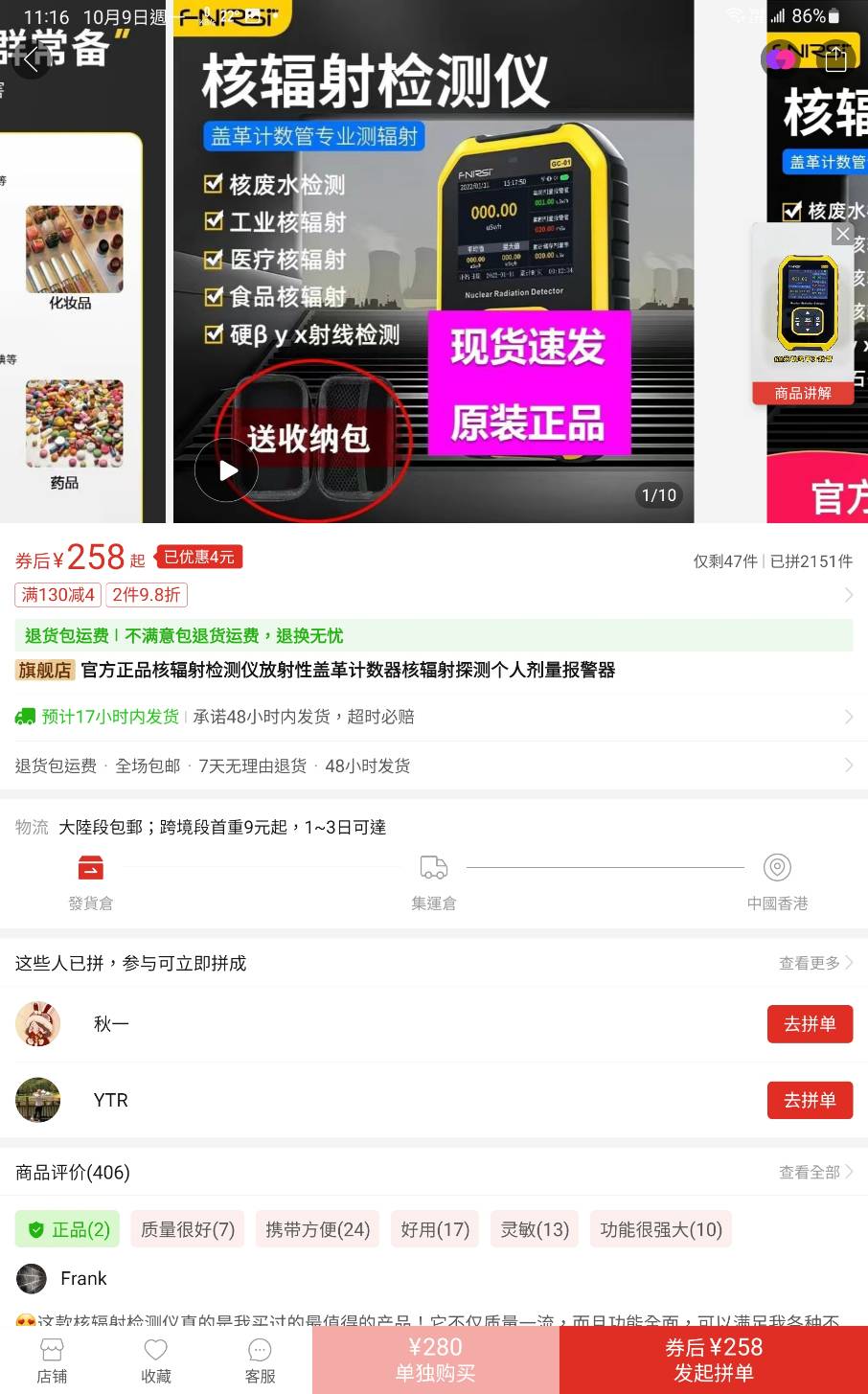Open 查看更多 to see more group orders
The image size is (868, 1394).
[811, 963]
